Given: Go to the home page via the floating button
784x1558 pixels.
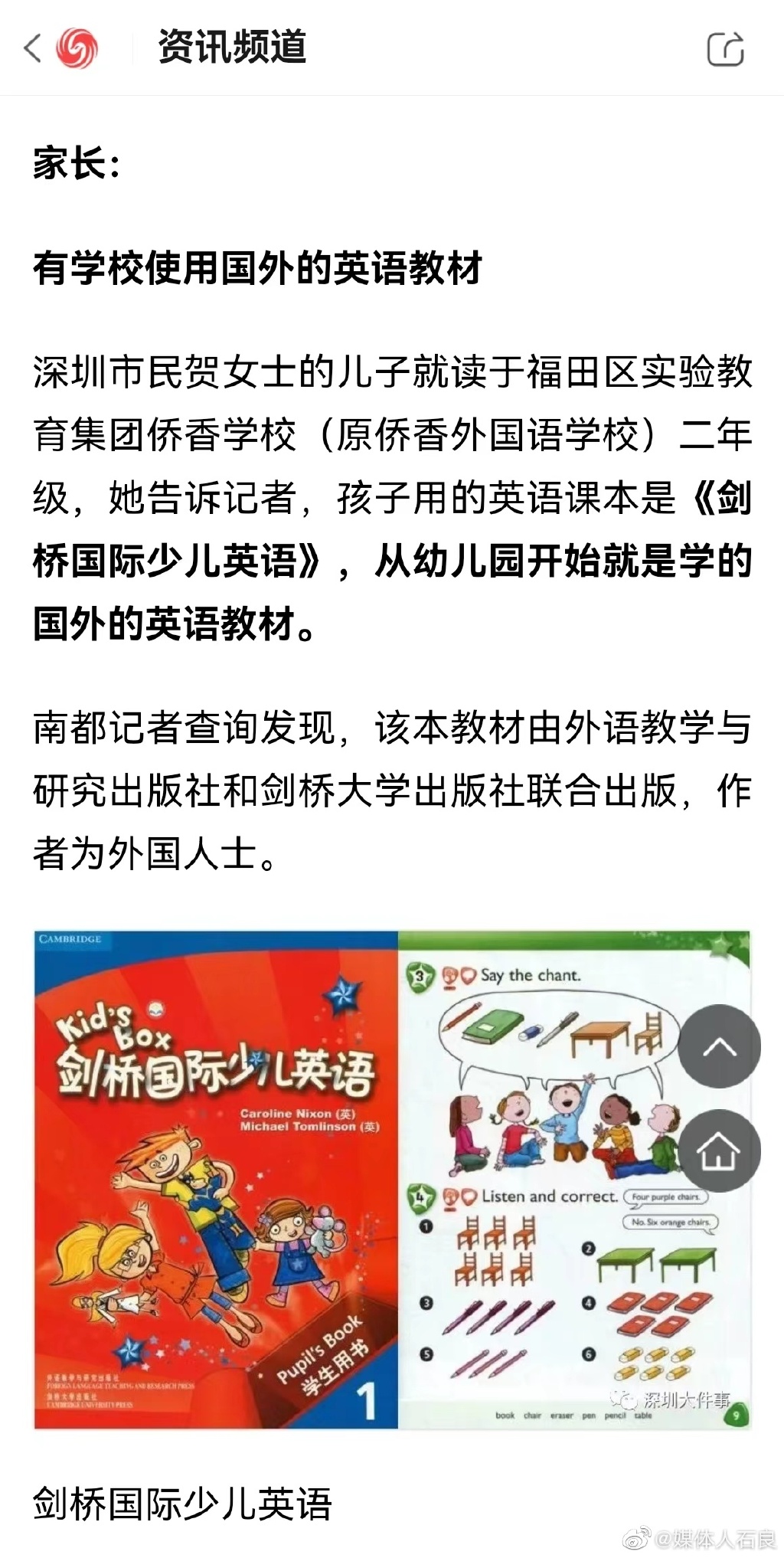Looking at the screenshot, I should pyautogui.click(x=719, y=1150).
